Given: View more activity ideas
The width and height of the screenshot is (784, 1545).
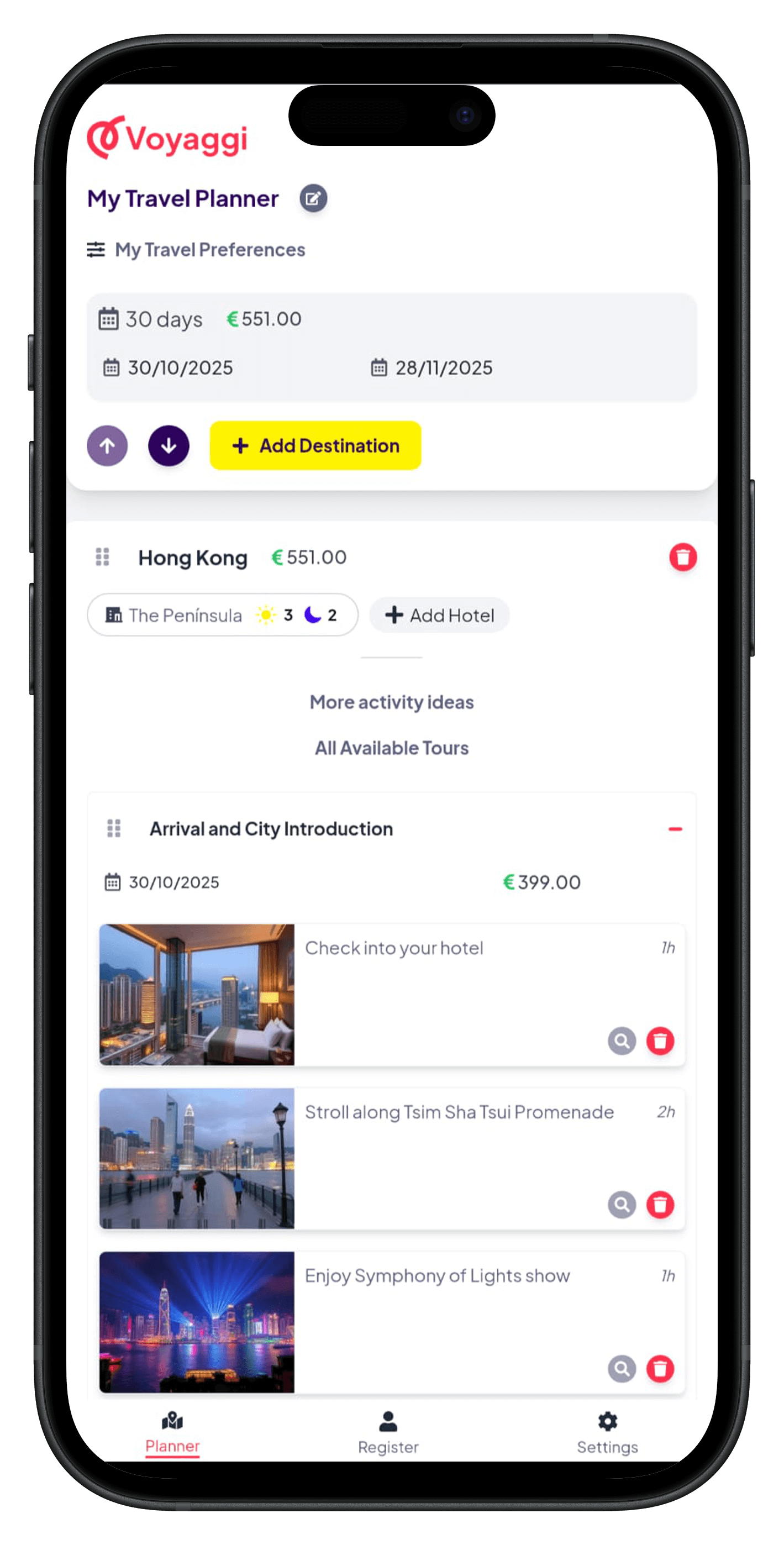Looking at the screenshot, I should tap(392, 702).
